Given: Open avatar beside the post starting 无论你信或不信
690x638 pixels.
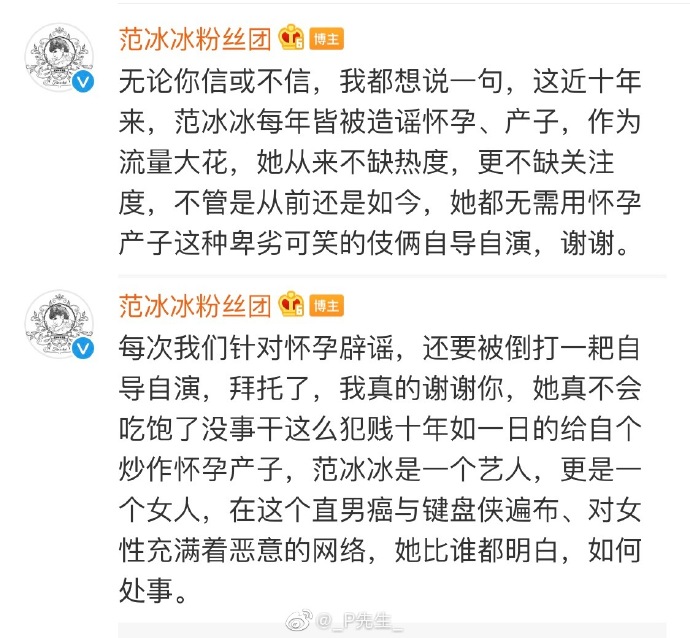Looking at the screenshot, I should [x=59, y=58].
